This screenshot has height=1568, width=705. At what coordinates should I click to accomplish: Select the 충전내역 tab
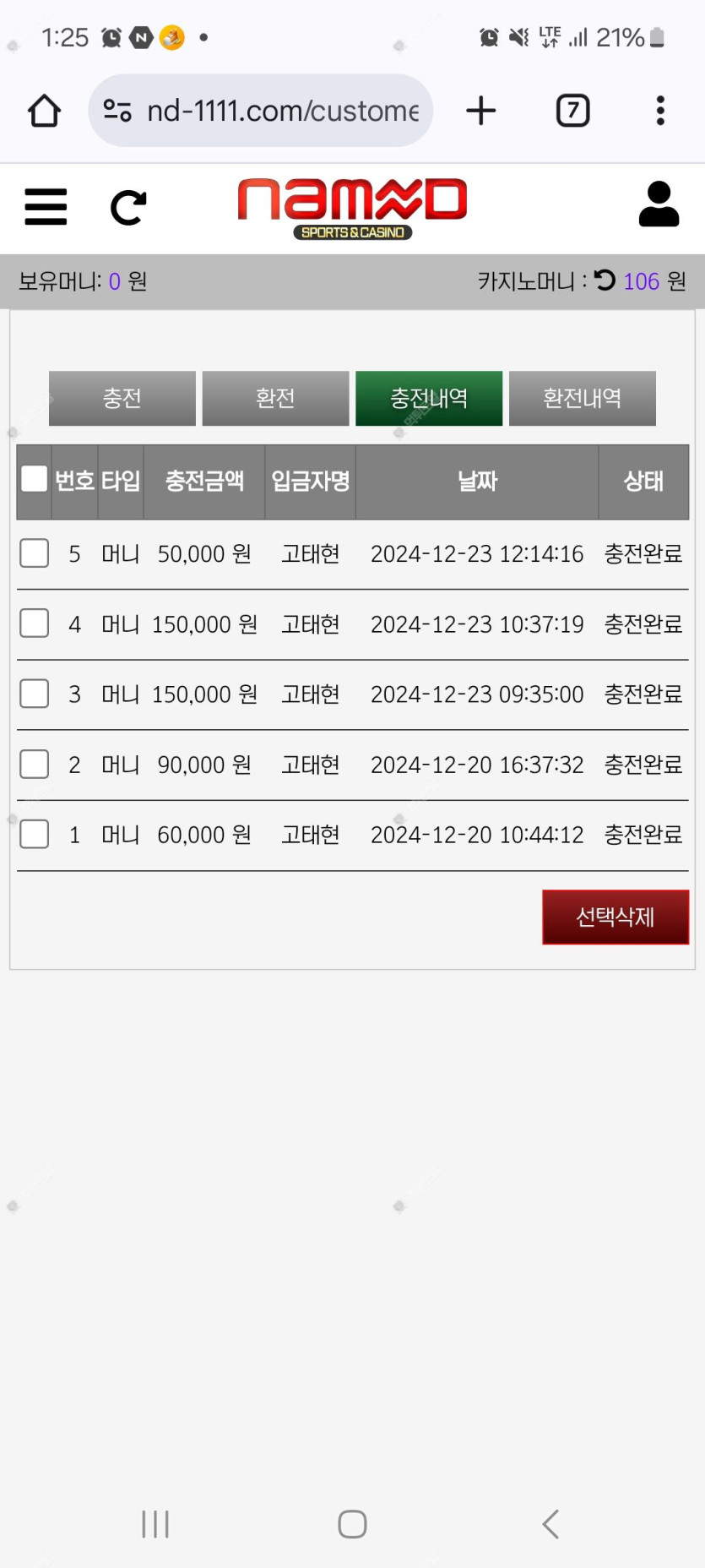(x=429, y=398)
